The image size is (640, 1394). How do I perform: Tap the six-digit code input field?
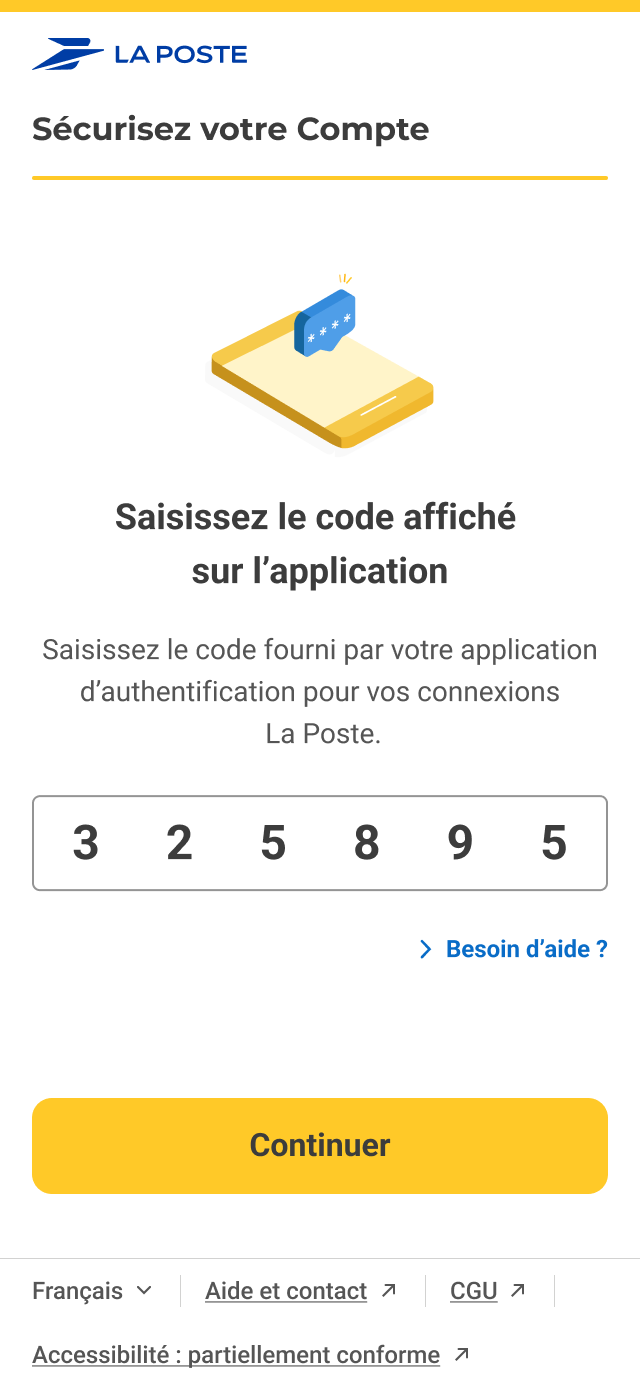pyautogui.click(x=320, y=843)
